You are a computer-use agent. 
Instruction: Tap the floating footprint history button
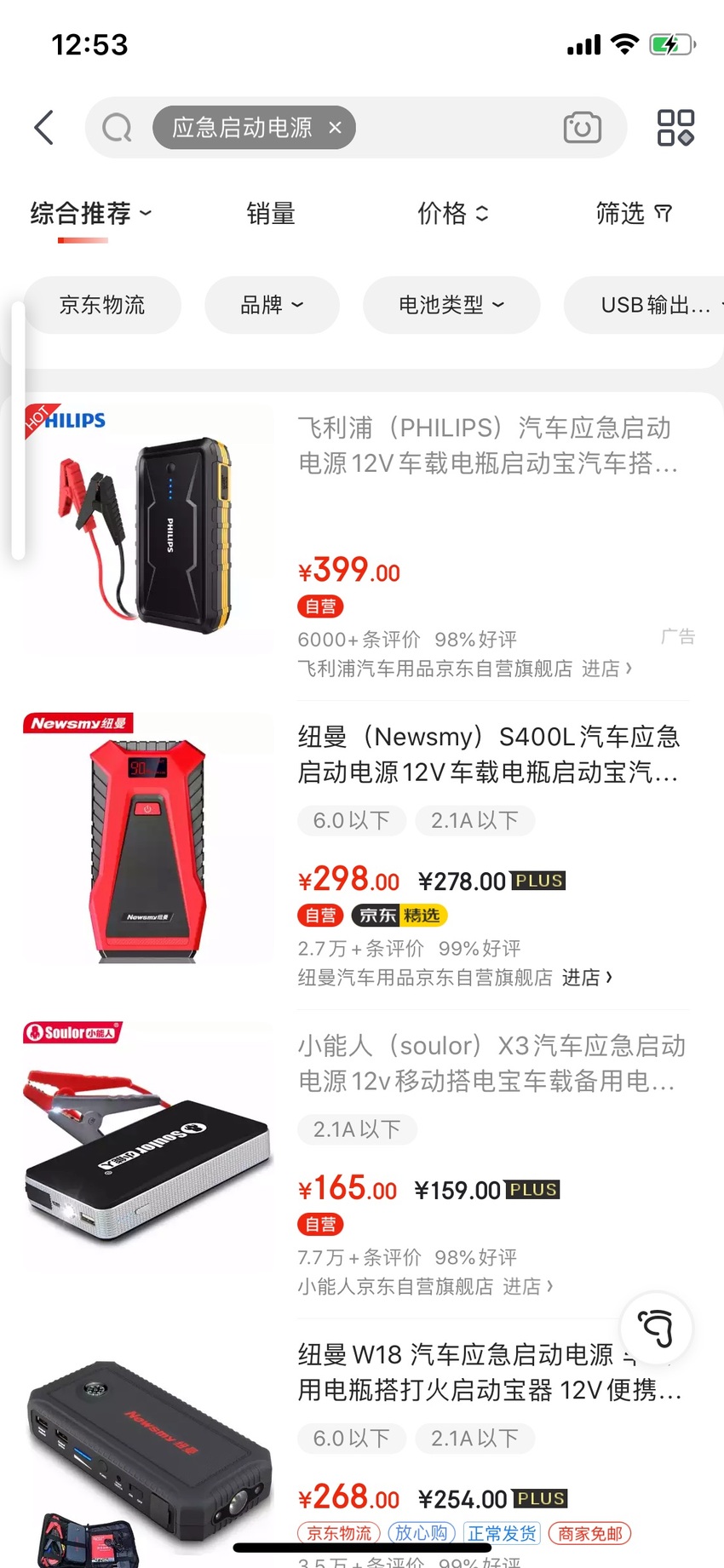point(657,1329)
